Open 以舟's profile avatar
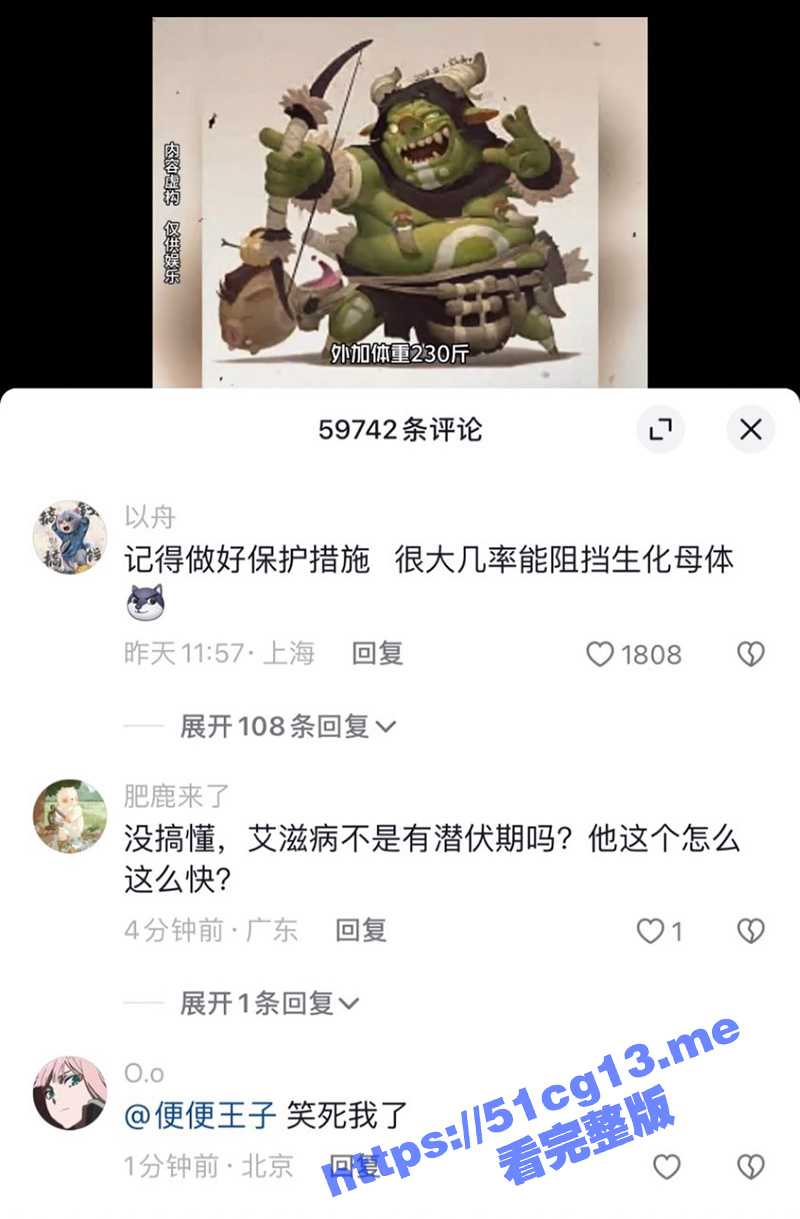The width and height of the screenshot is (800, 1219). (x=70, y=538)
